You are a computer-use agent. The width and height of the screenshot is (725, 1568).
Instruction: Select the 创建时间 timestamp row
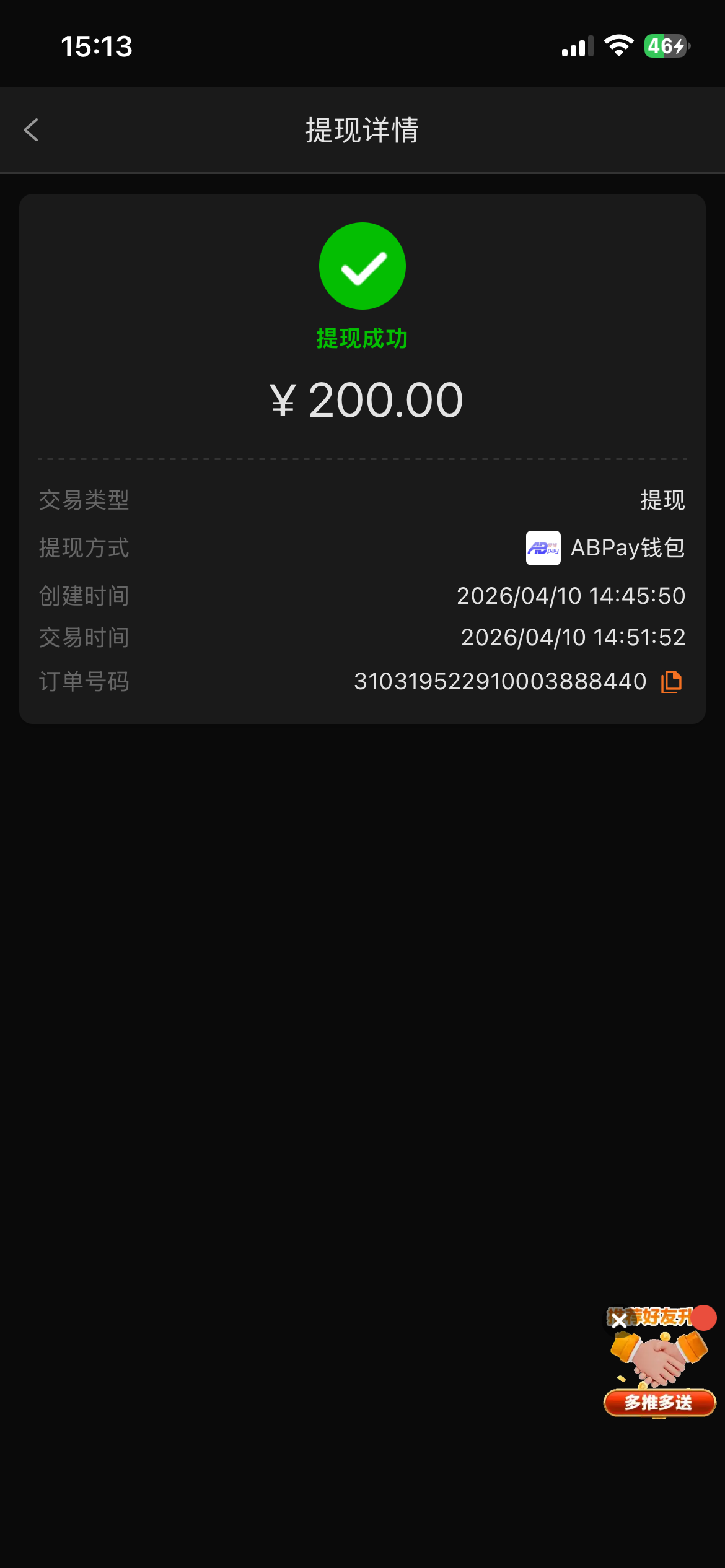point(362,596)
